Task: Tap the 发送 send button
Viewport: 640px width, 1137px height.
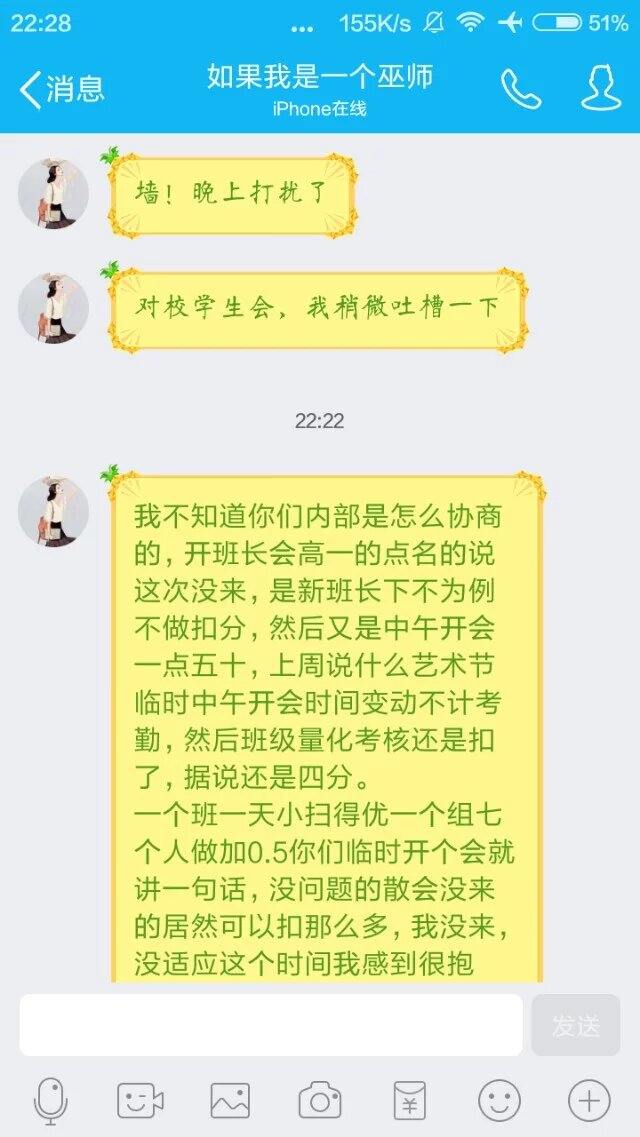Action: coord(576,1025)
